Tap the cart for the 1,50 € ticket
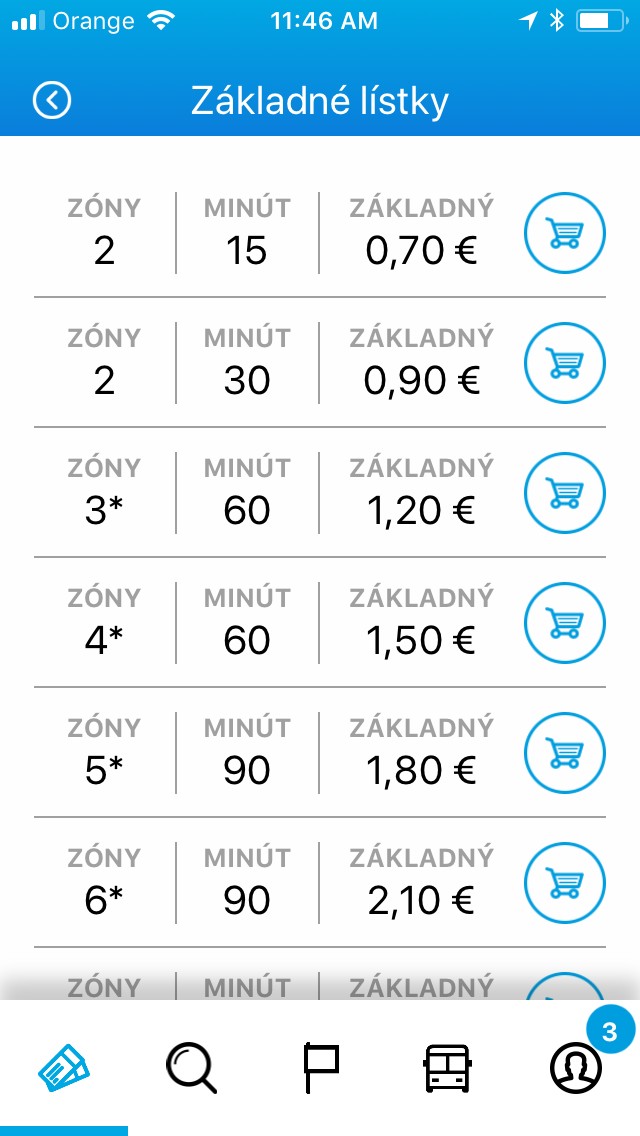 (565, 623)
